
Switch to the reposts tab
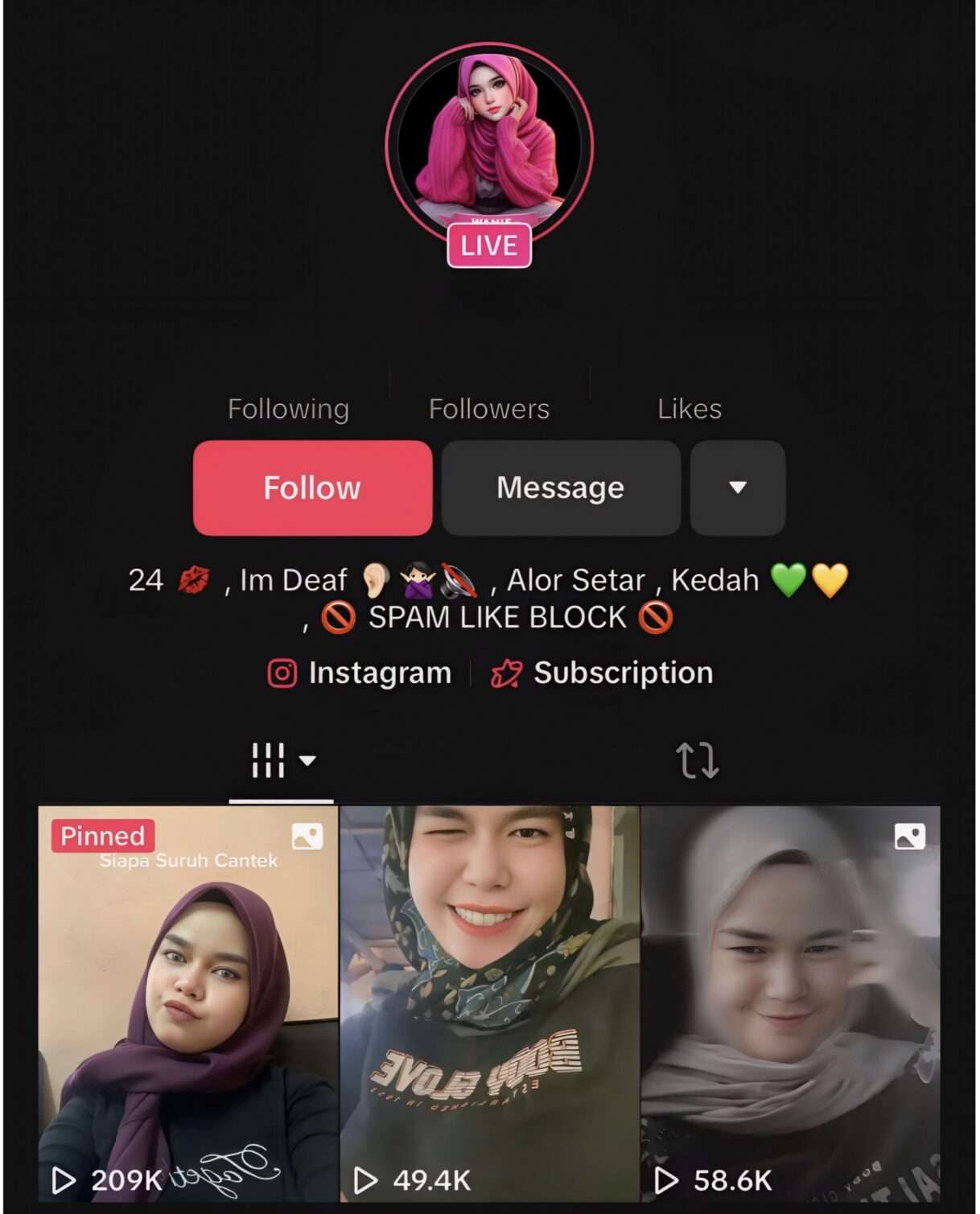click(x=697, y=759)
